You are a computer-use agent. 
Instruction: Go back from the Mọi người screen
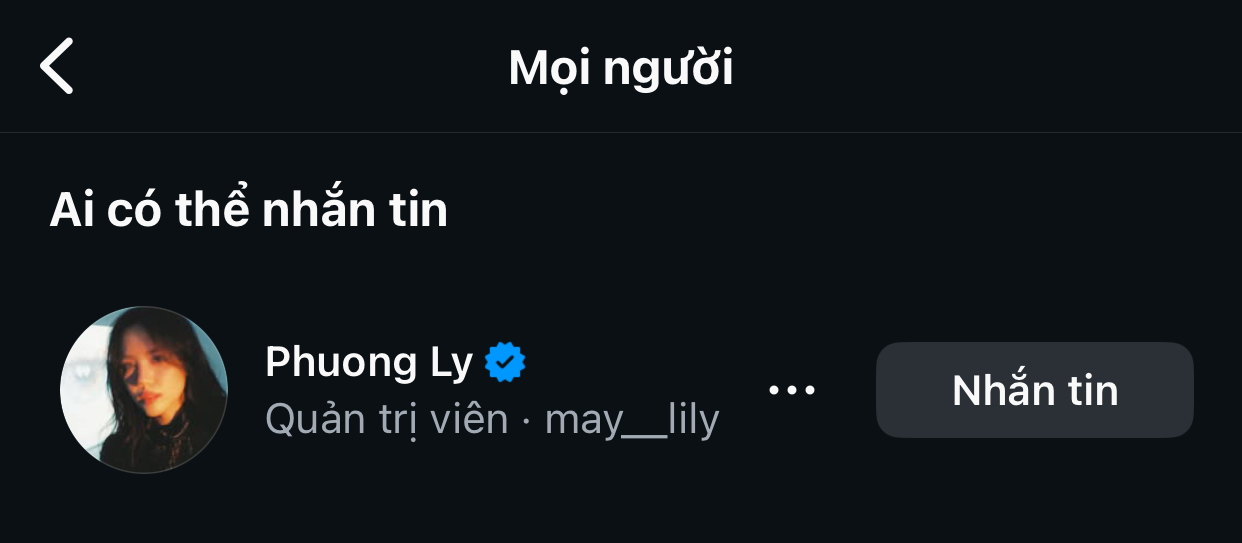(57, 67)
